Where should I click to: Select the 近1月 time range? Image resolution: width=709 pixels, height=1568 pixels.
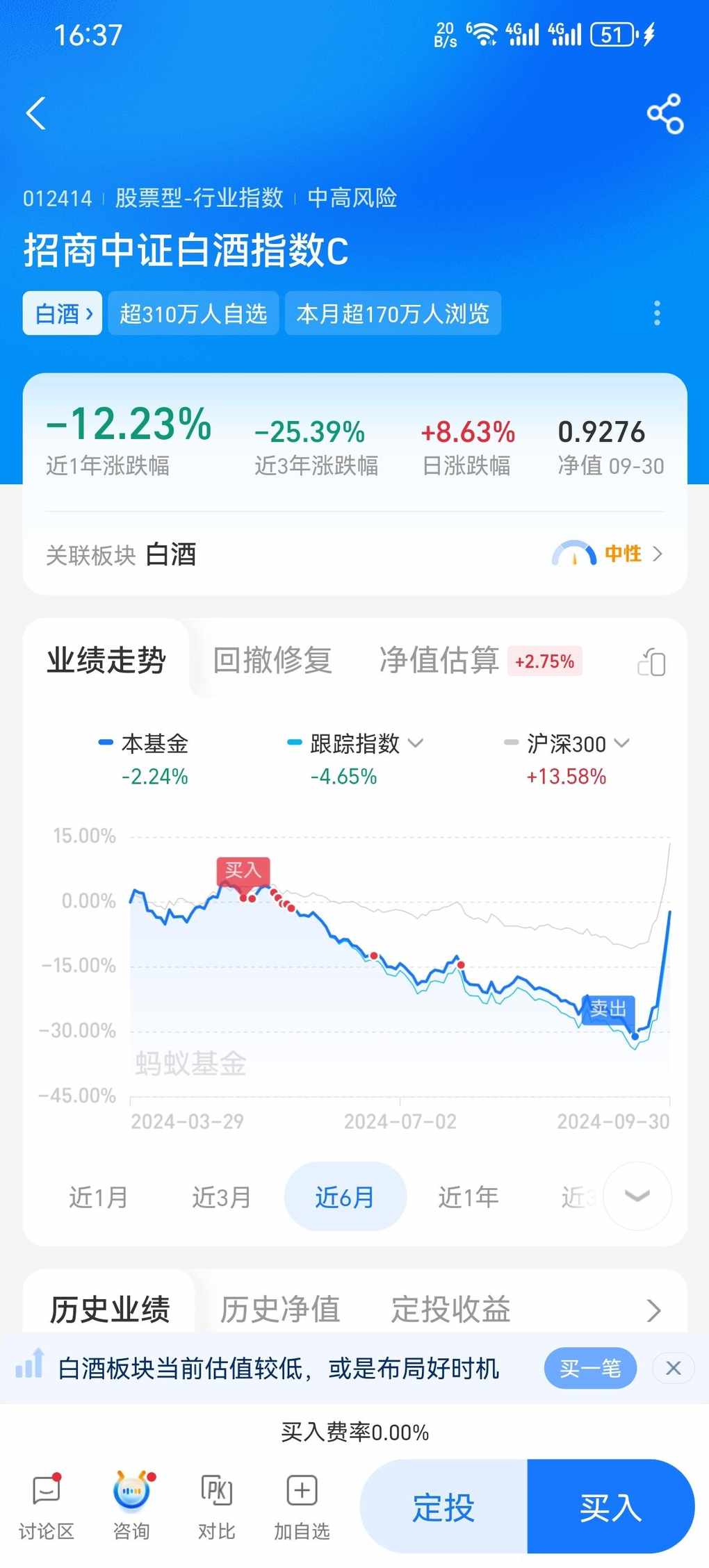(98, 1197)
